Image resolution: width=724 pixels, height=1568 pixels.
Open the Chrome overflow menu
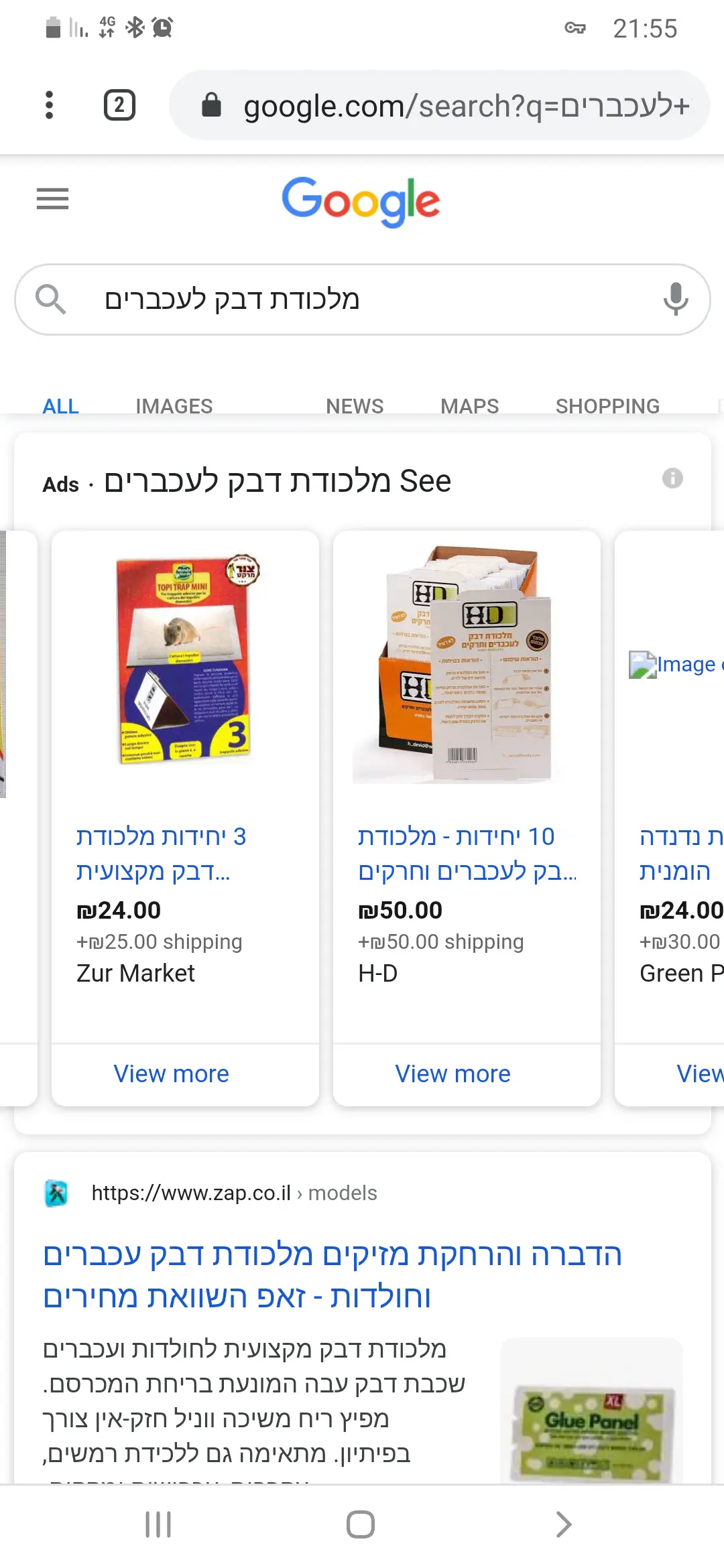pos(49,105)
